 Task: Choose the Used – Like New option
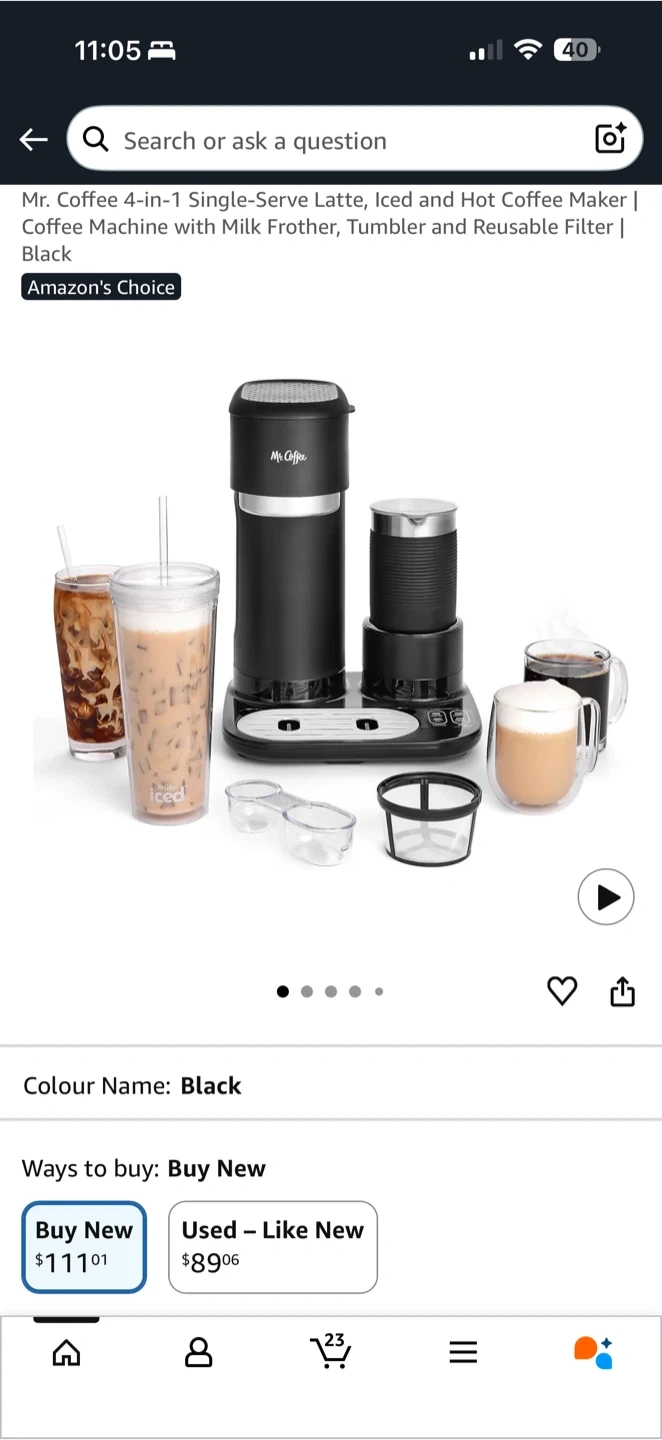click(x=273, y=1247)
